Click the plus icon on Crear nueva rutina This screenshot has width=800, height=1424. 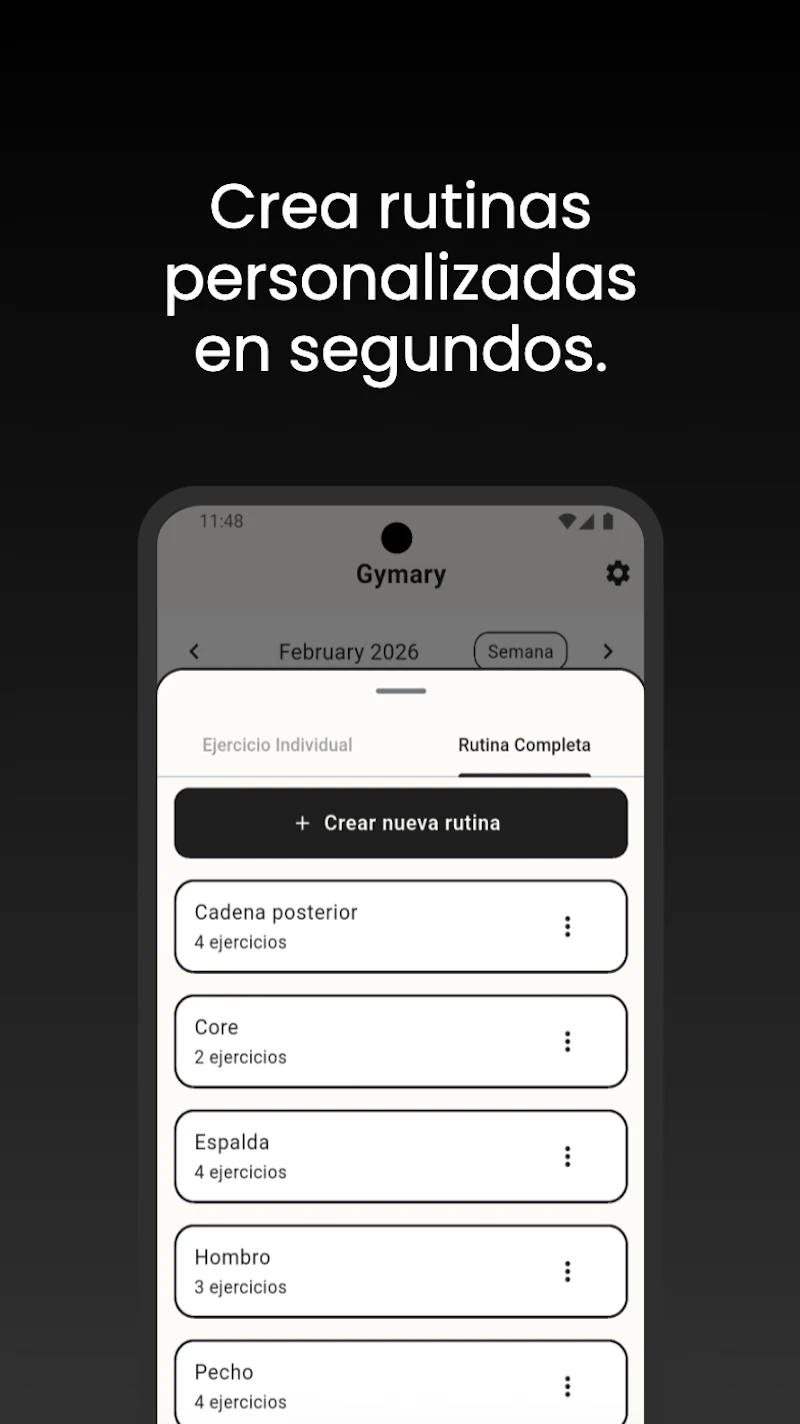[x=302, y=822]
